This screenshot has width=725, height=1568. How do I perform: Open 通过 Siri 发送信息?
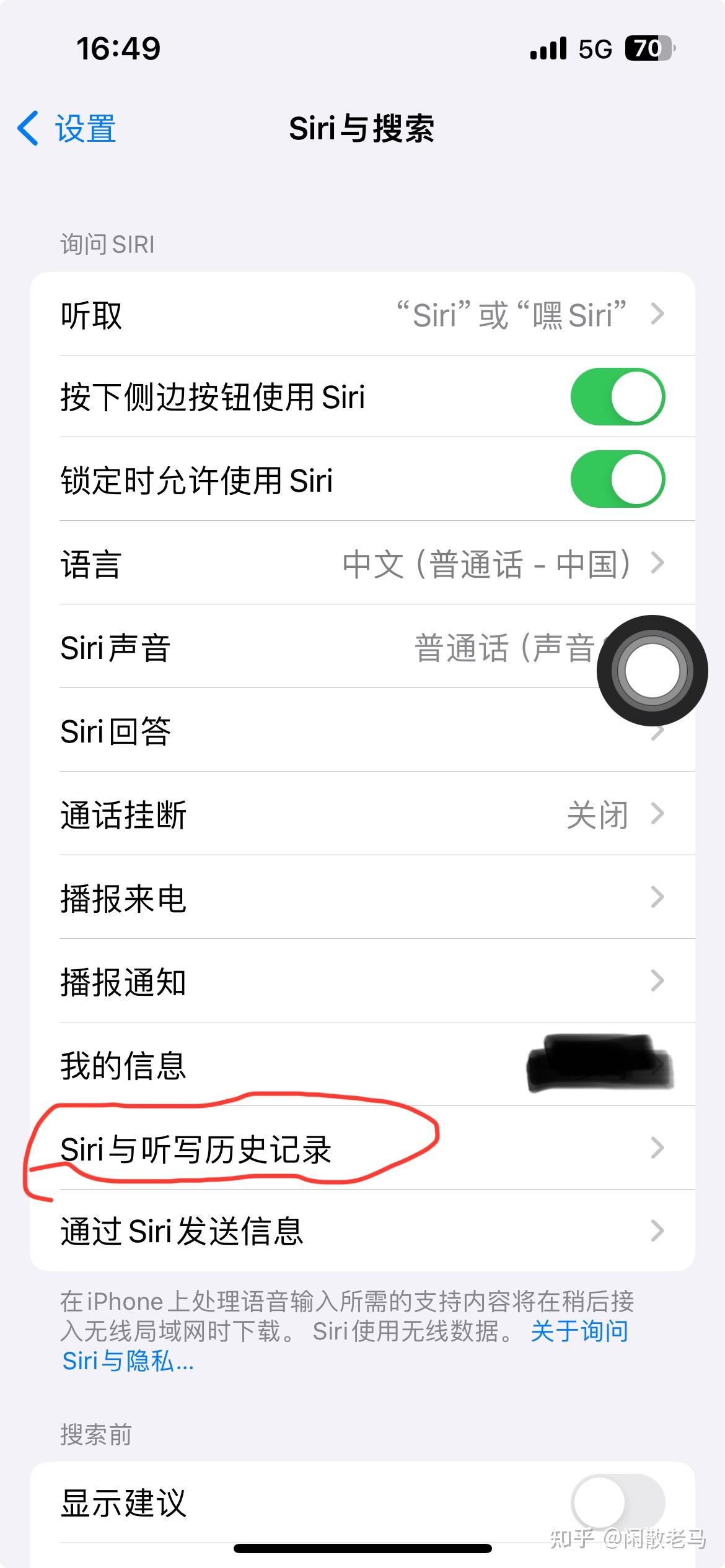coord(362,1231)
